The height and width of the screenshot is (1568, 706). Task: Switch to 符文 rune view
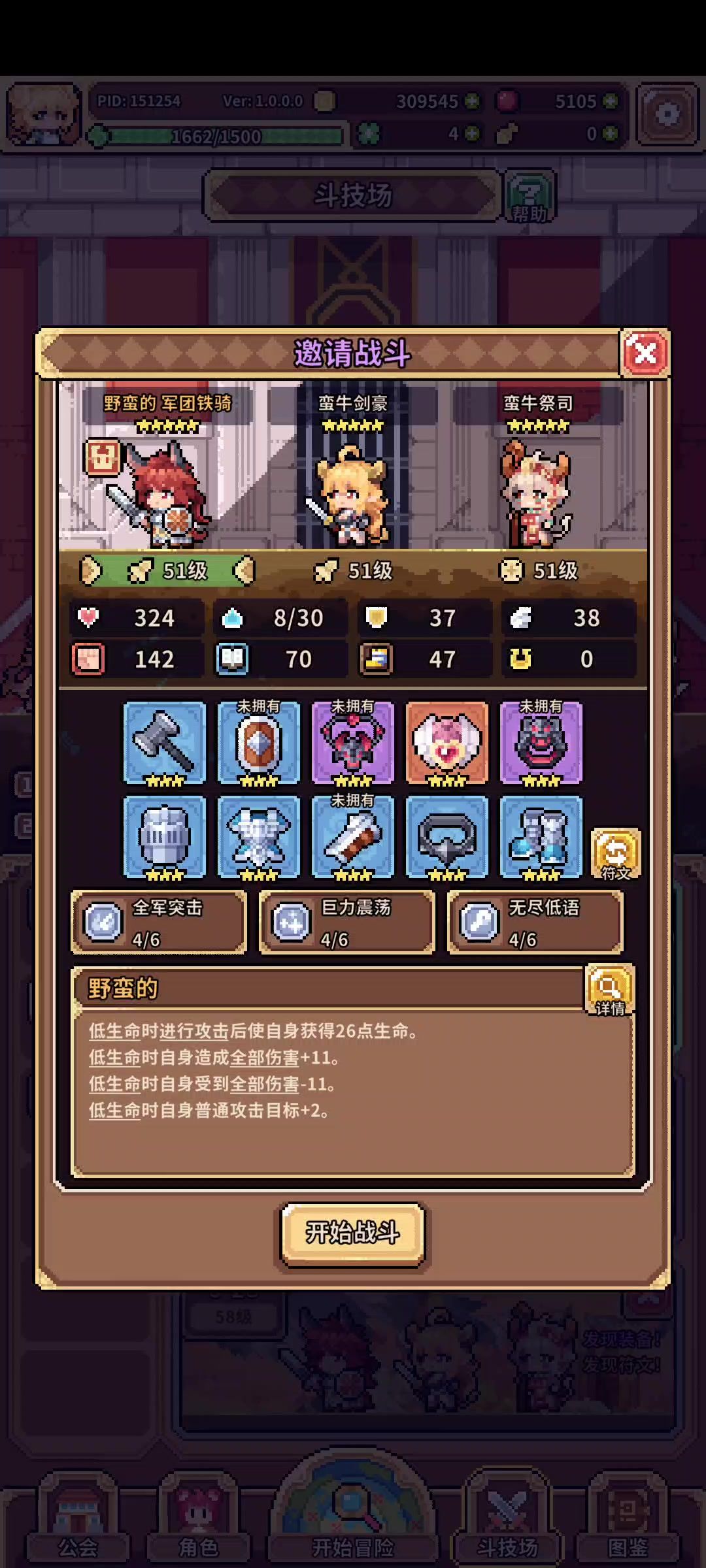tap(616, 855)
